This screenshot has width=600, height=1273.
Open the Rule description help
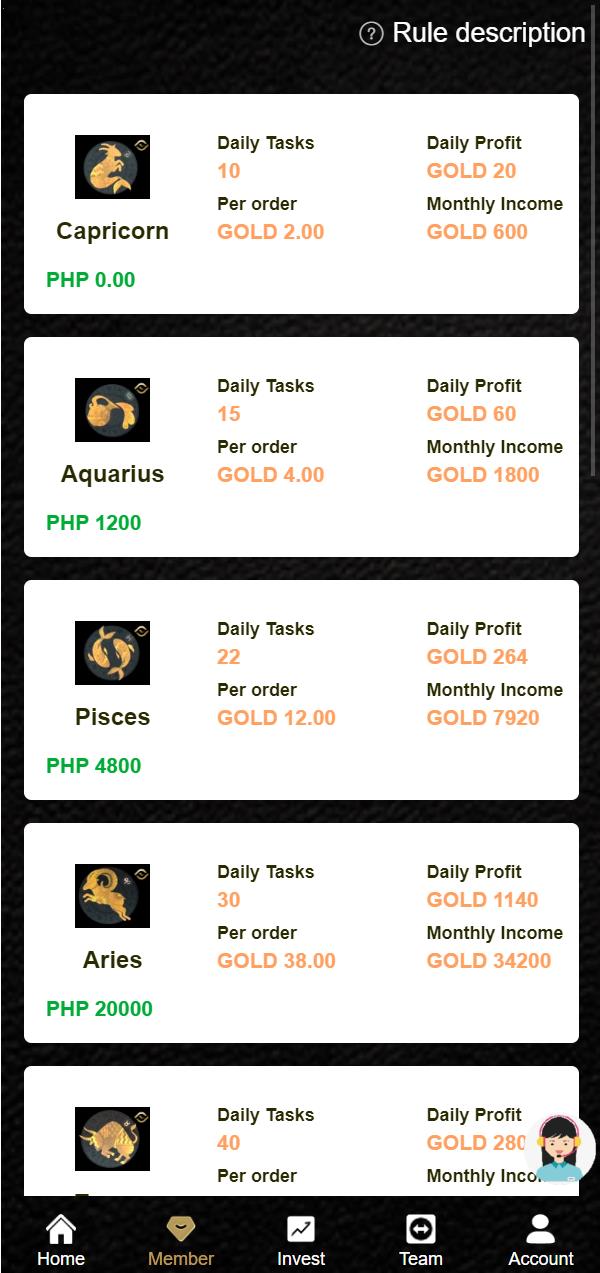pos(473,33)
